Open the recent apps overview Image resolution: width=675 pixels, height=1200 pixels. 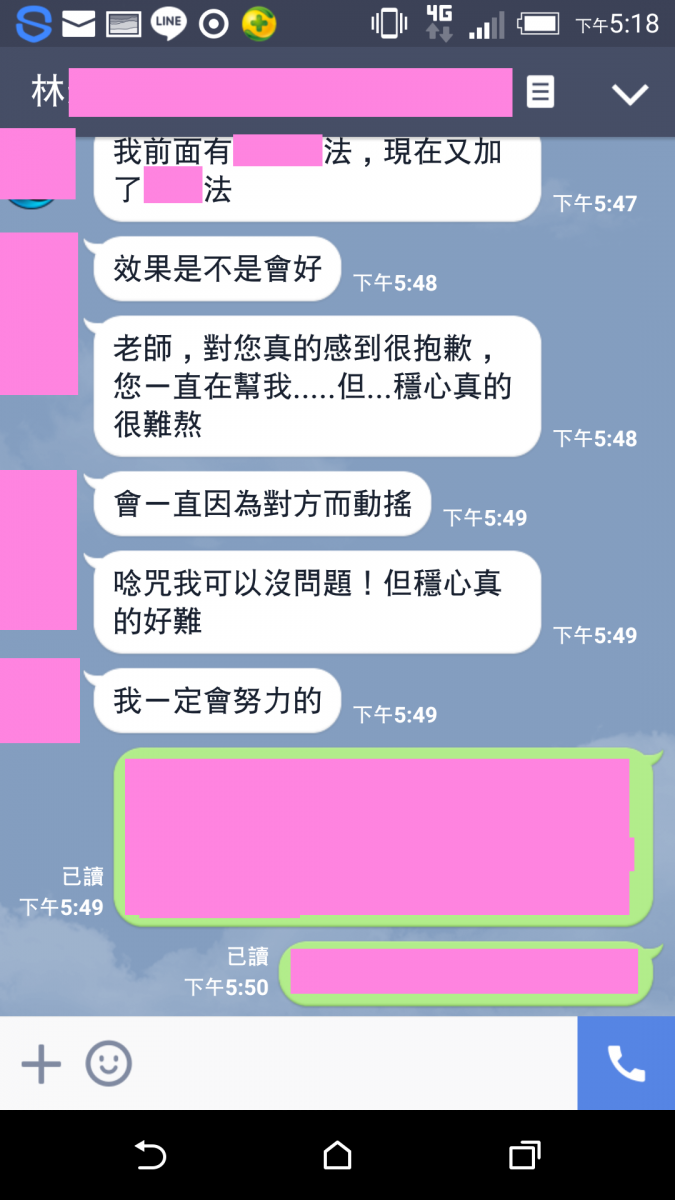point(524,1156)
